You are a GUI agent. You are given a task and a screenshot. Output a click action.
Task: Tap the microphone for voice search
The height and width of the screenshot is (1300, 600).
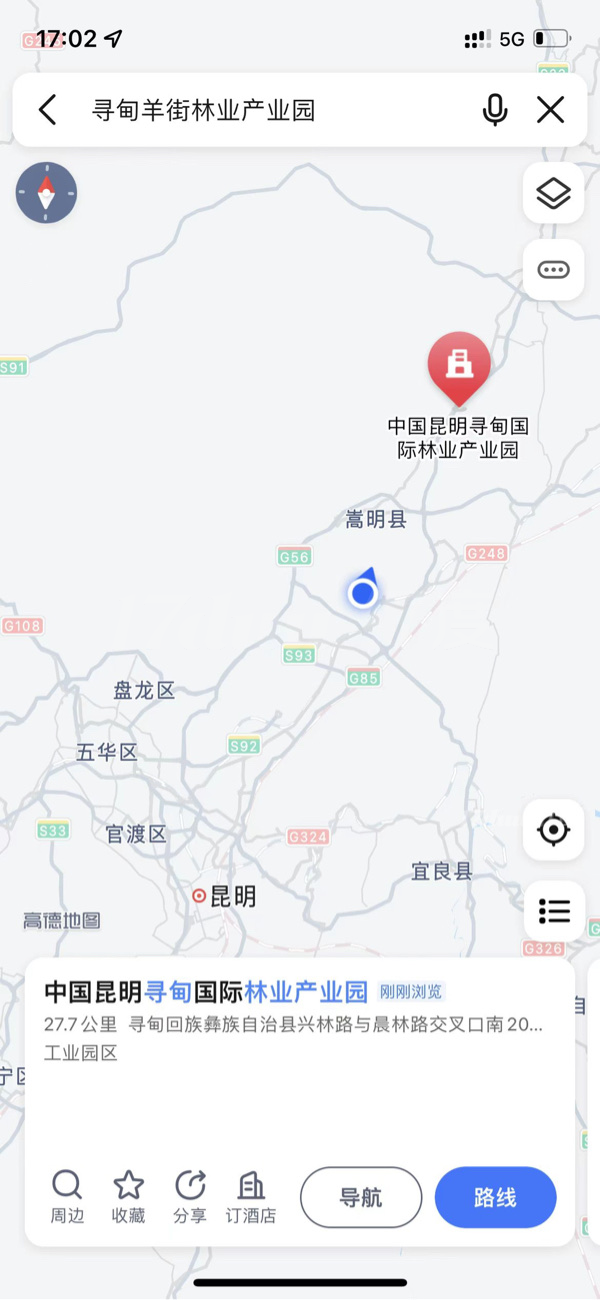pyautogui.click(x=495, y=110)
